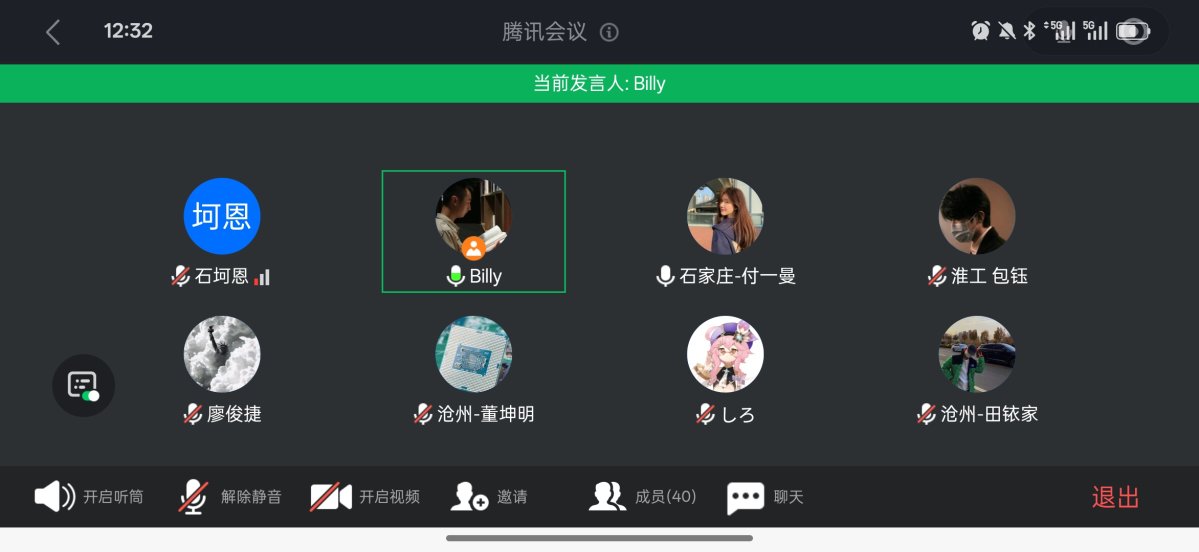Unmute the microphone (解除静音)

pyautogui.click(x=230, y=496)
